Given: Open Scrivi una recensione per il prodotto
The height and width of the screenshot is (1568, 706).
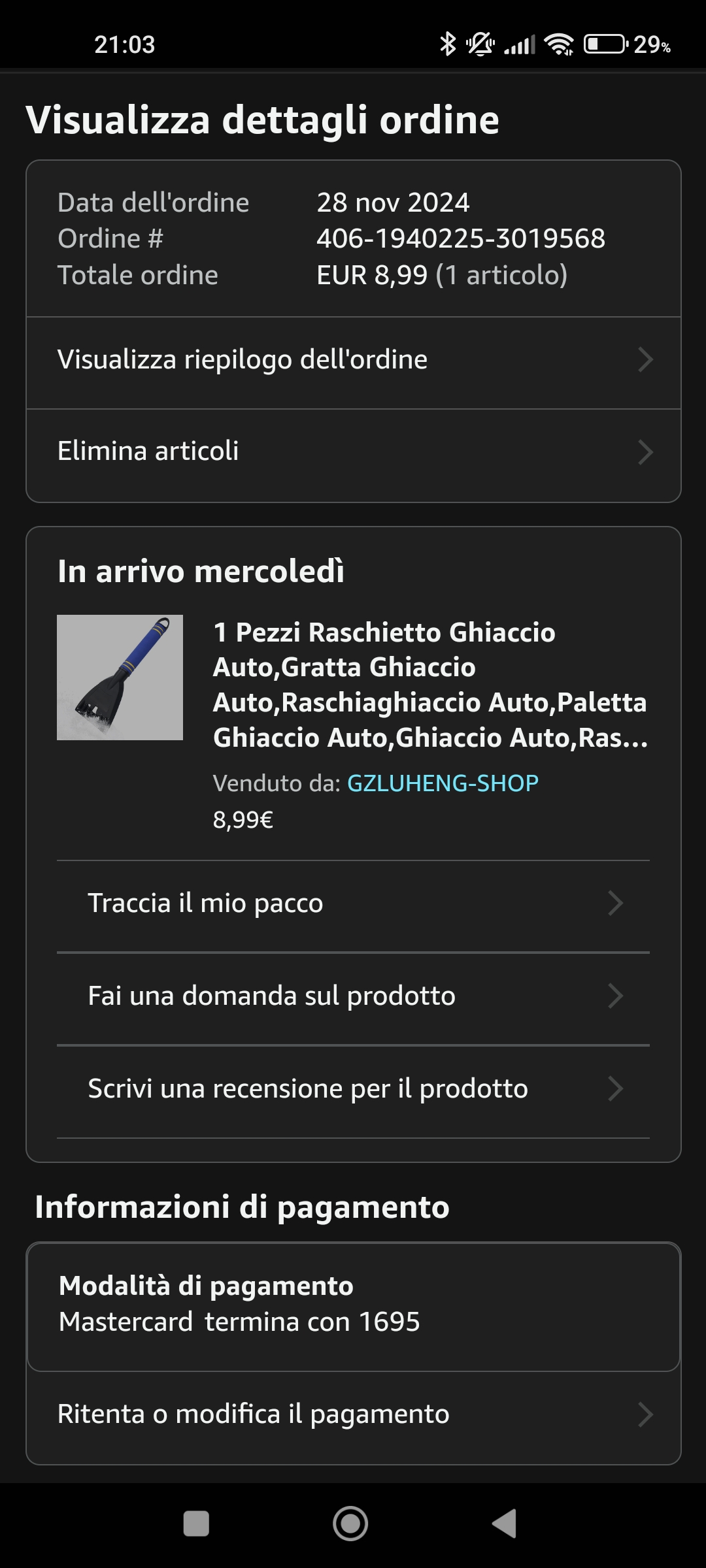Looking at the screenshot, I should point(353,1089).
